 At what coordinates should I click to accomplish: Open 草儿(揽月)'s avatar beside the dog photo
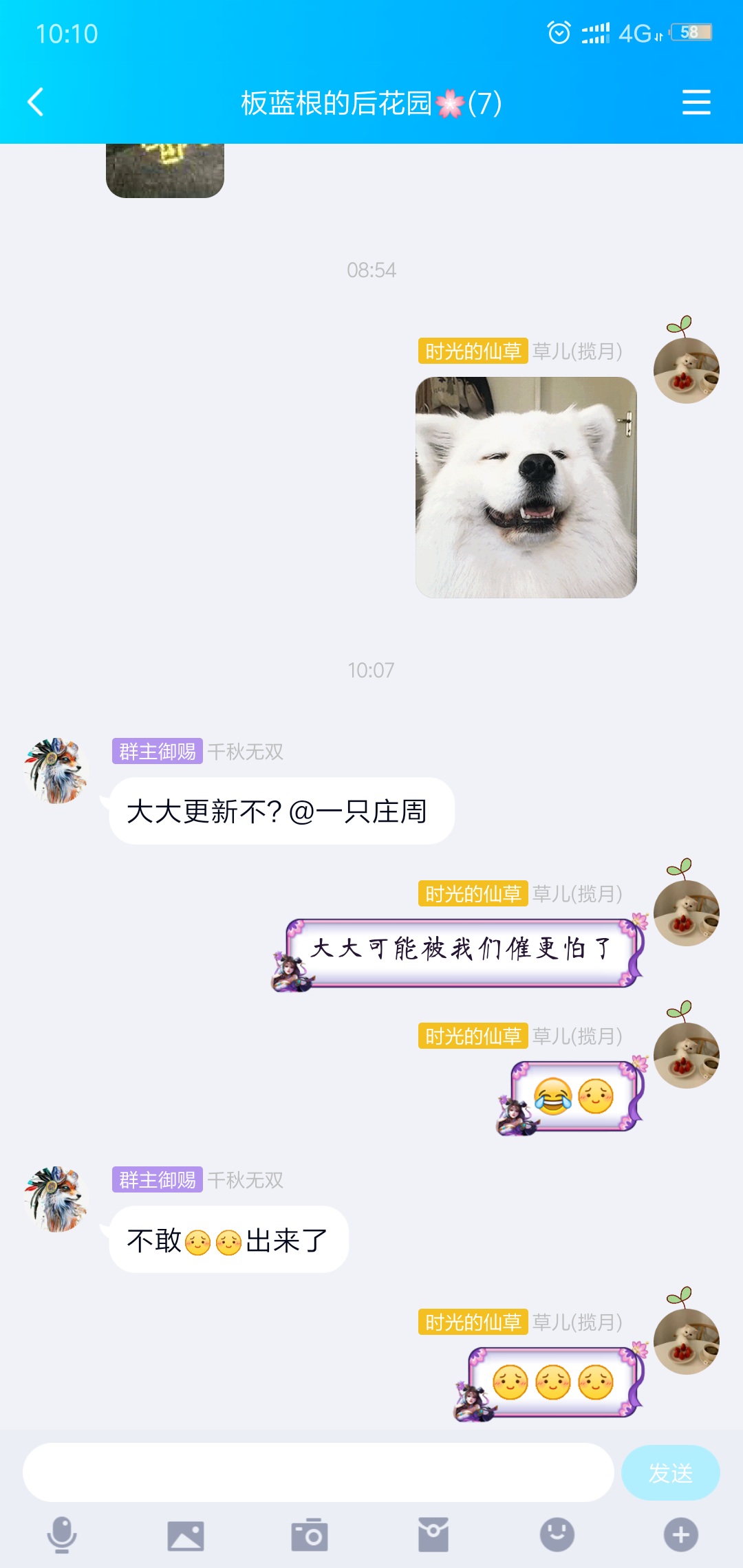(x=686, y=369)
